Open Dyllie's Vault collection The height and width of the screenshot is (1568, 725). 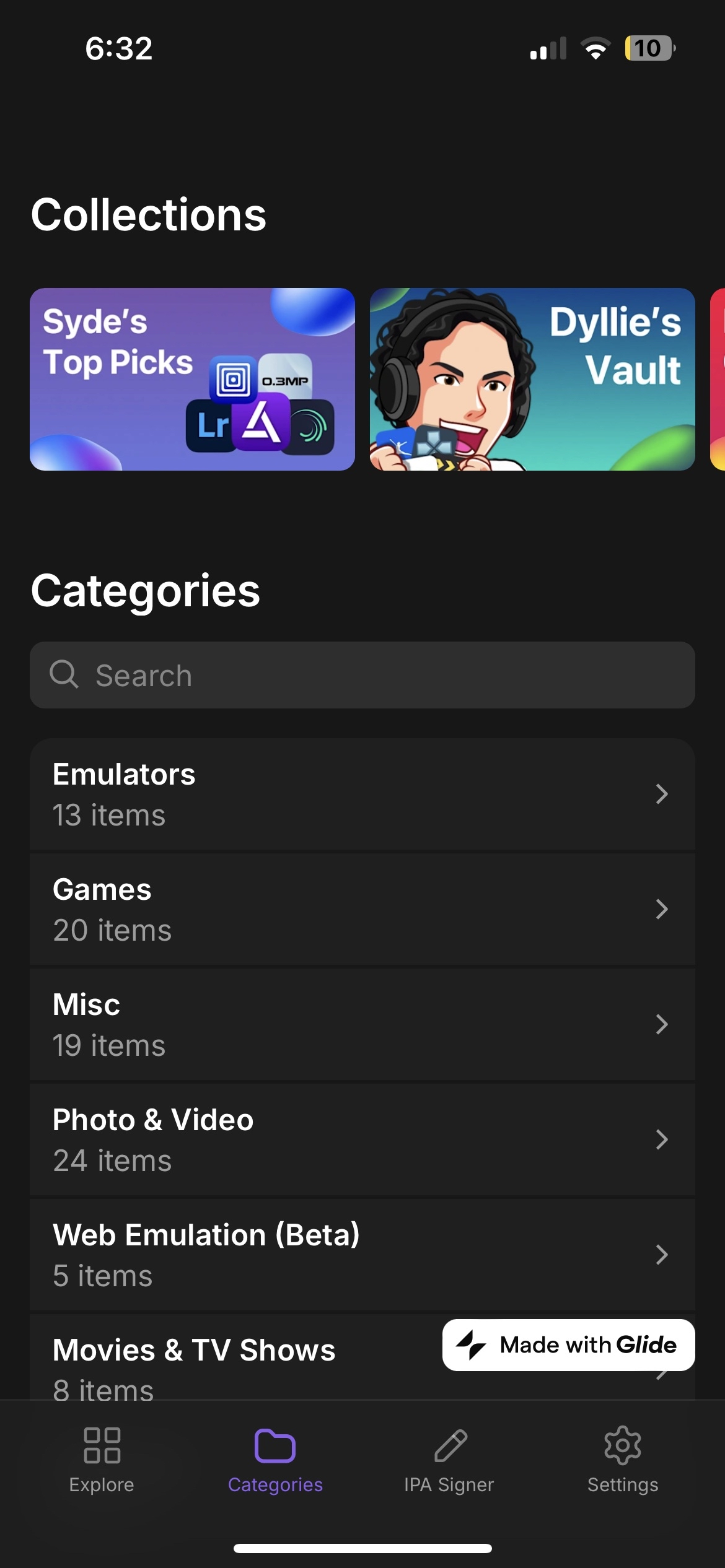coord(532,379)
